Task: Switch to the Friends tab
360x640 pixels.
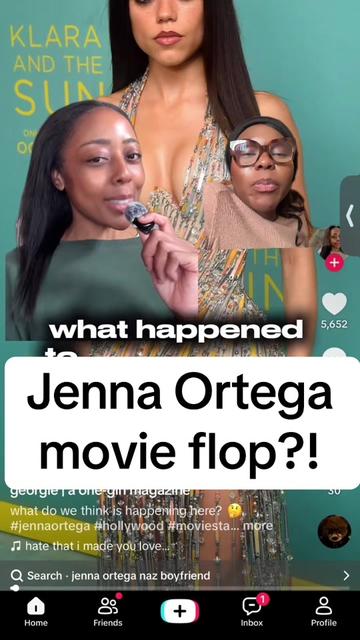Action: pos(108,611)
